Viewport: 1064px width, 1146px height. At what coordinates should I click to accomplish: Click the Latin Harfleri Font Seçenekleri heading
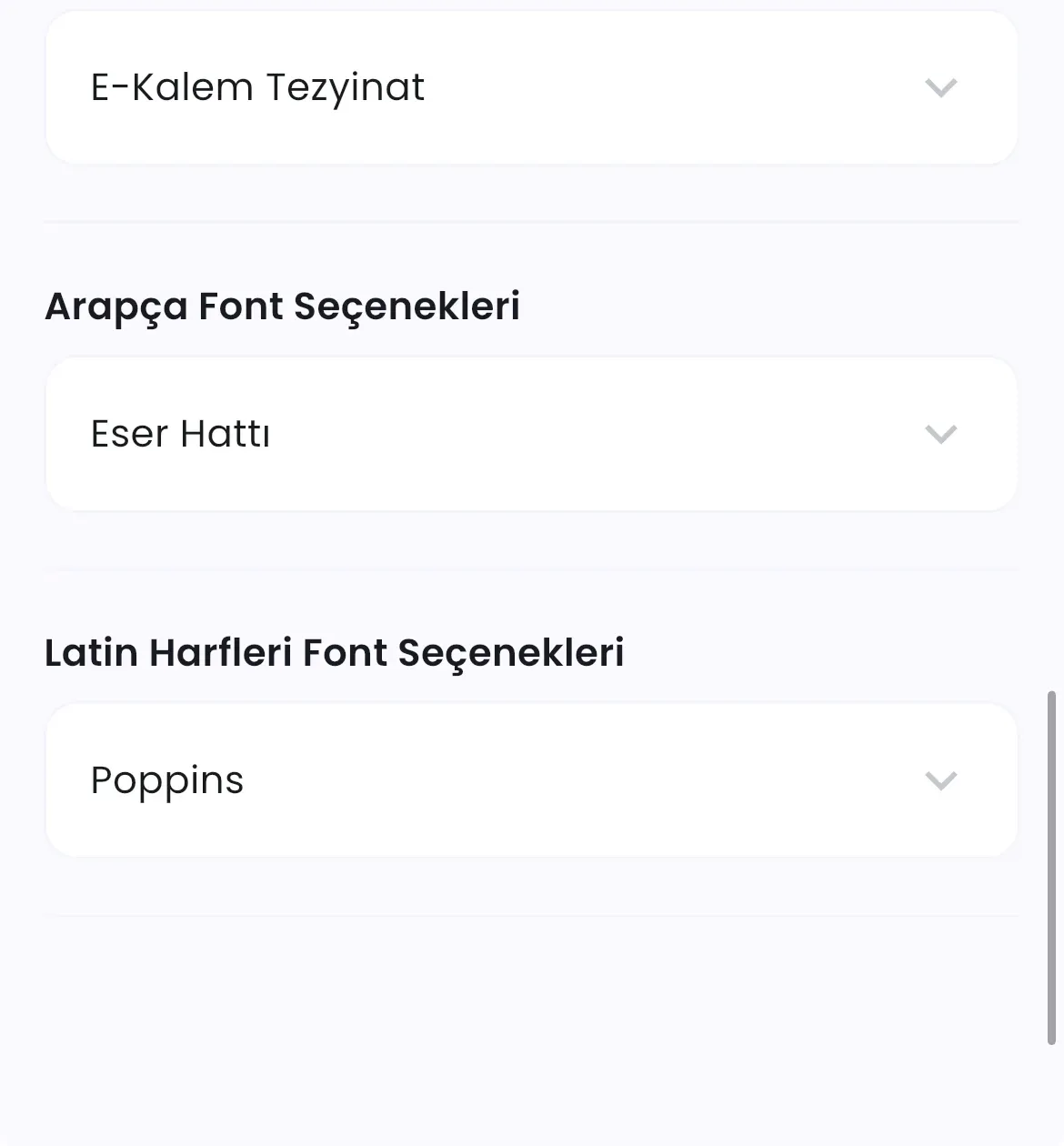coord(335,652)
